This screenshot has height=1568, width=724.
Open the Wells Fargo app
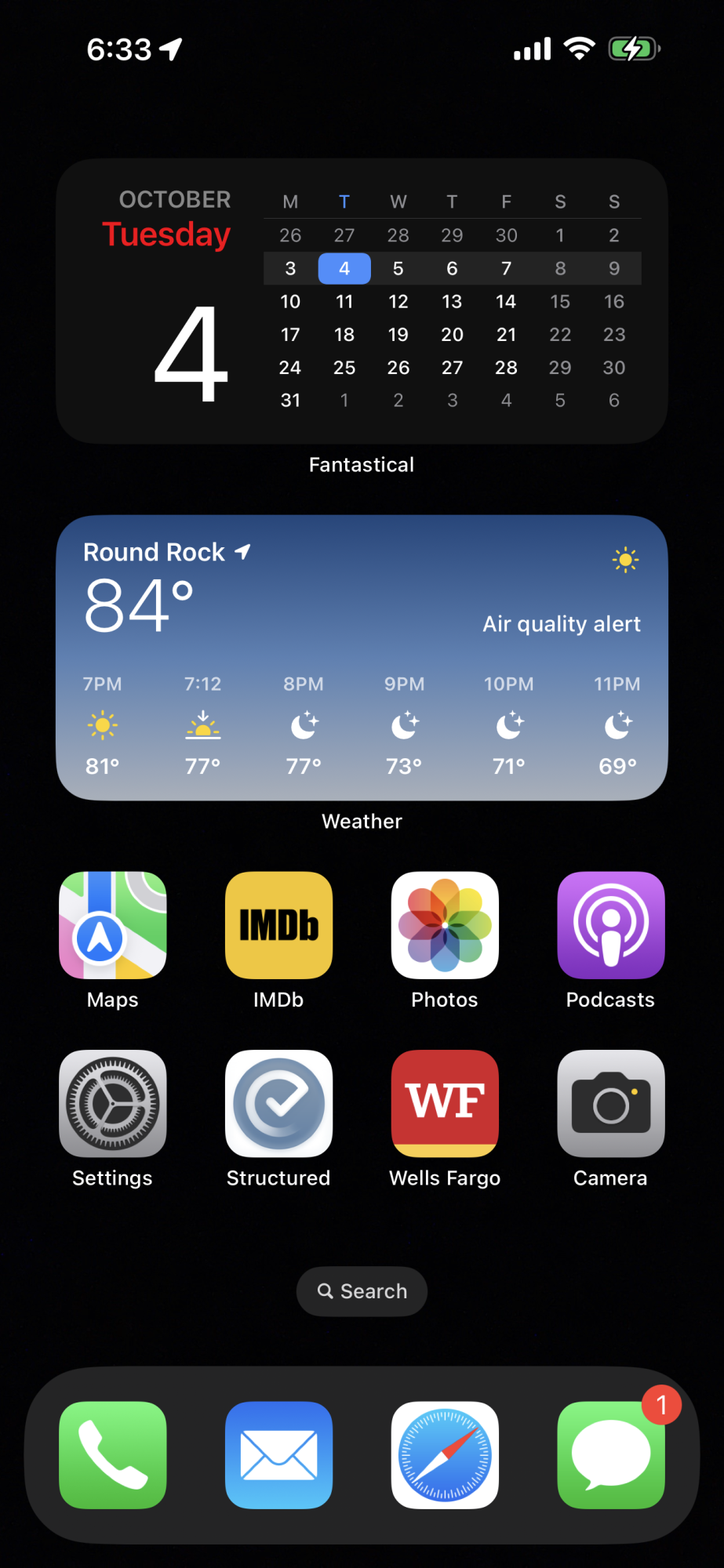click(445, 1103)
